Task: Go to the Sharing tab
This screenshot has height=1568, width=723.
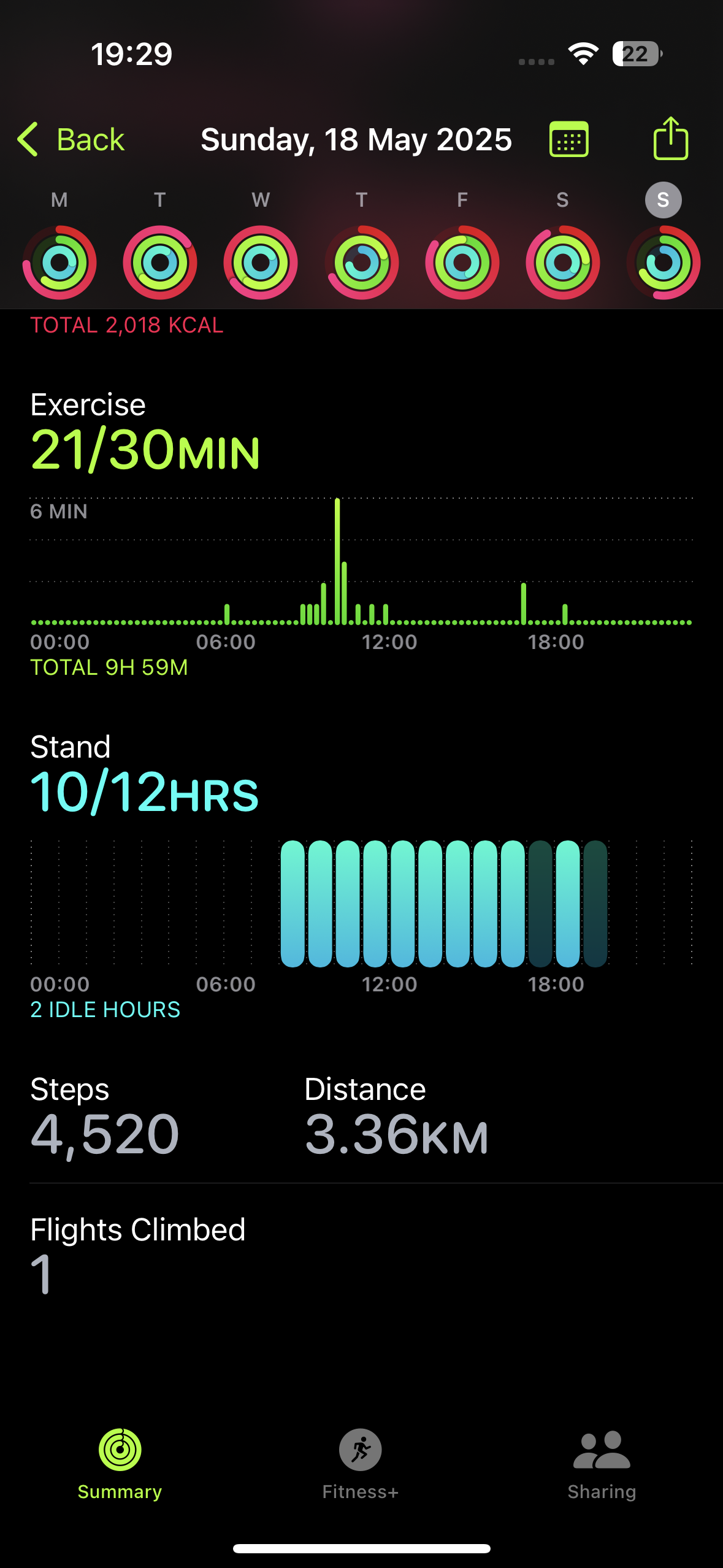Action: [x=602, y=1464]
